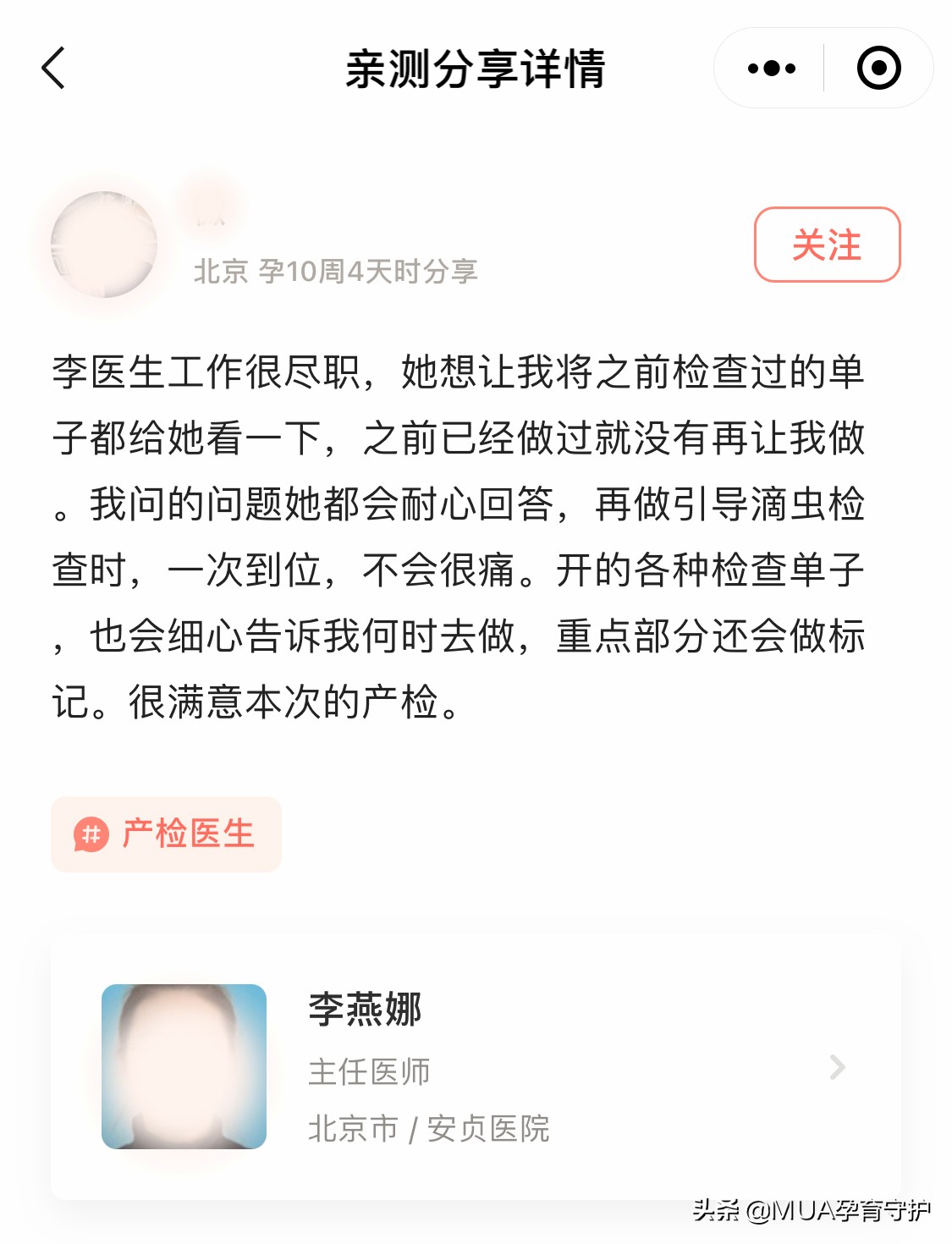Viewport: 952px width, 1244px height.
Task: Select the 产检医生 category label
Action: 188,834
